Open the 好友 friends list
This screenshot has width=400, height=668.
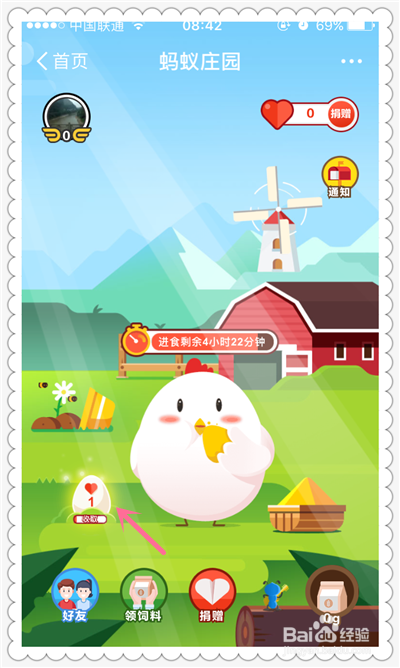(x=75, y=596)
